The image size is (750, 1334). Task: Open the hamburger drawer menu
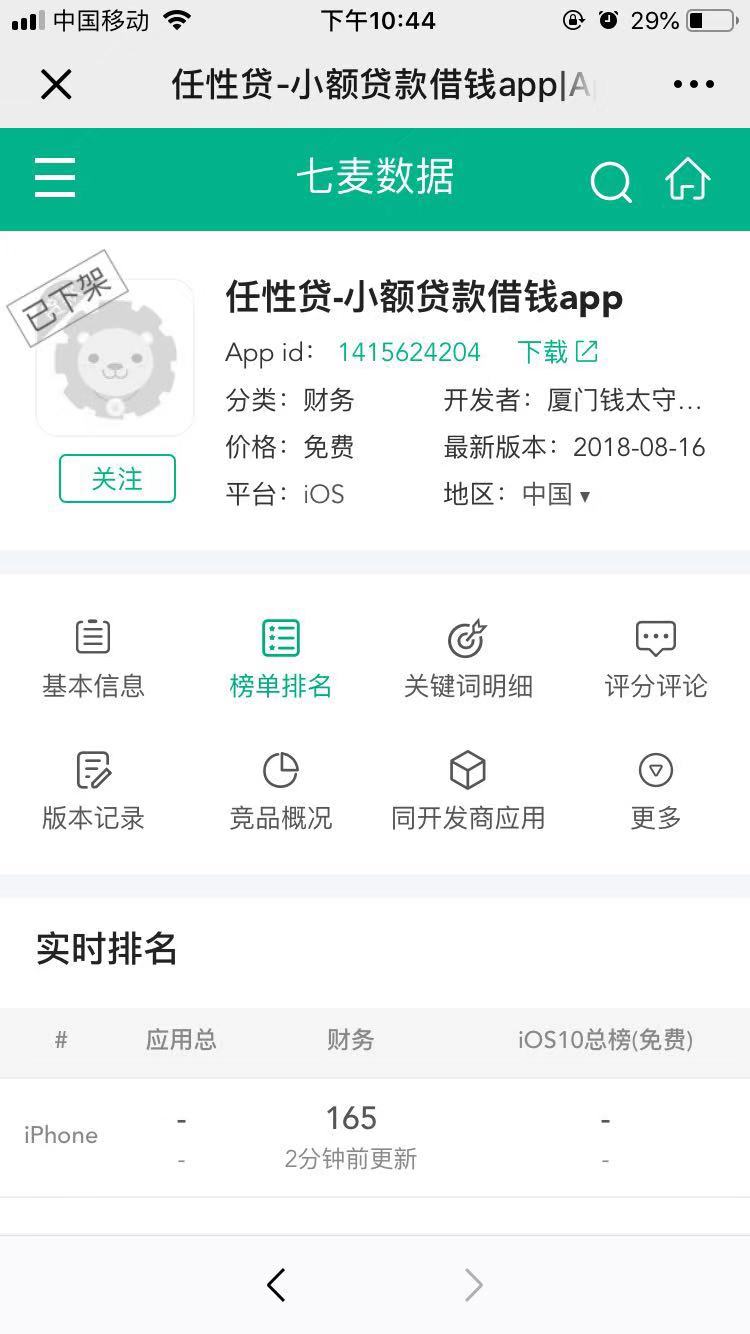[55, 179]
